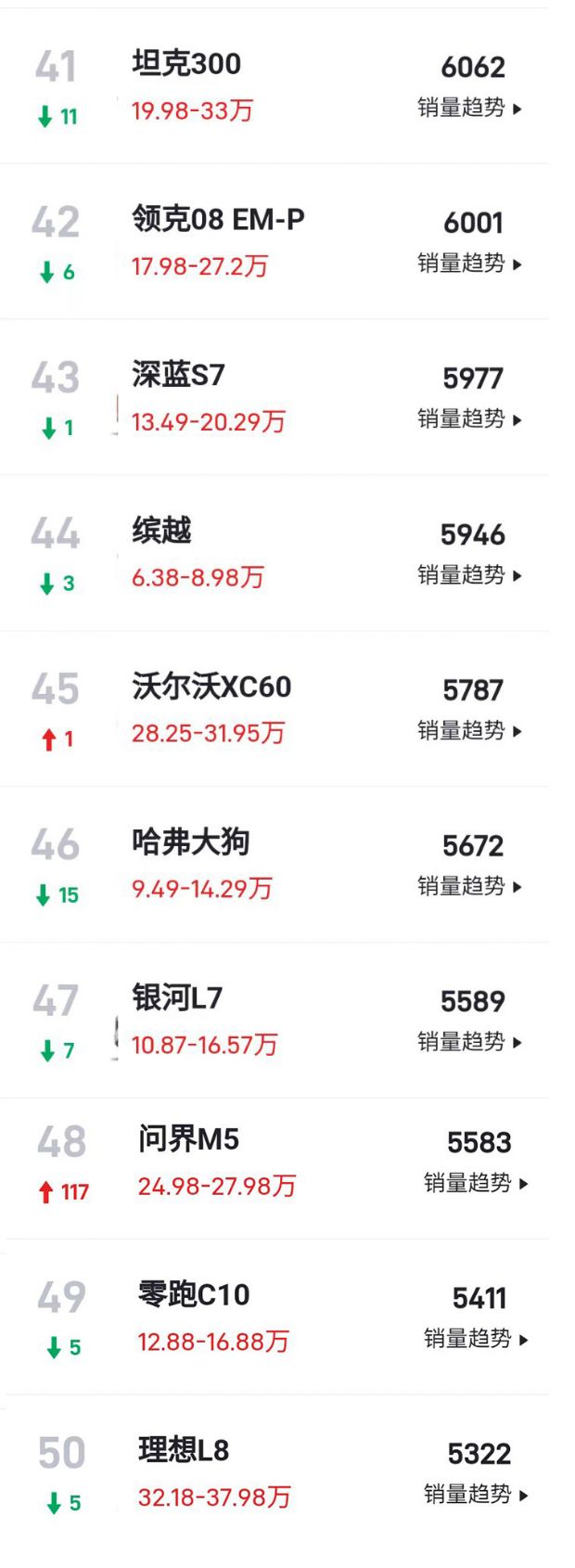Open the 零跑C10 list item
The width and height of the screenshot is (575, 1568).
(194, 1295)
